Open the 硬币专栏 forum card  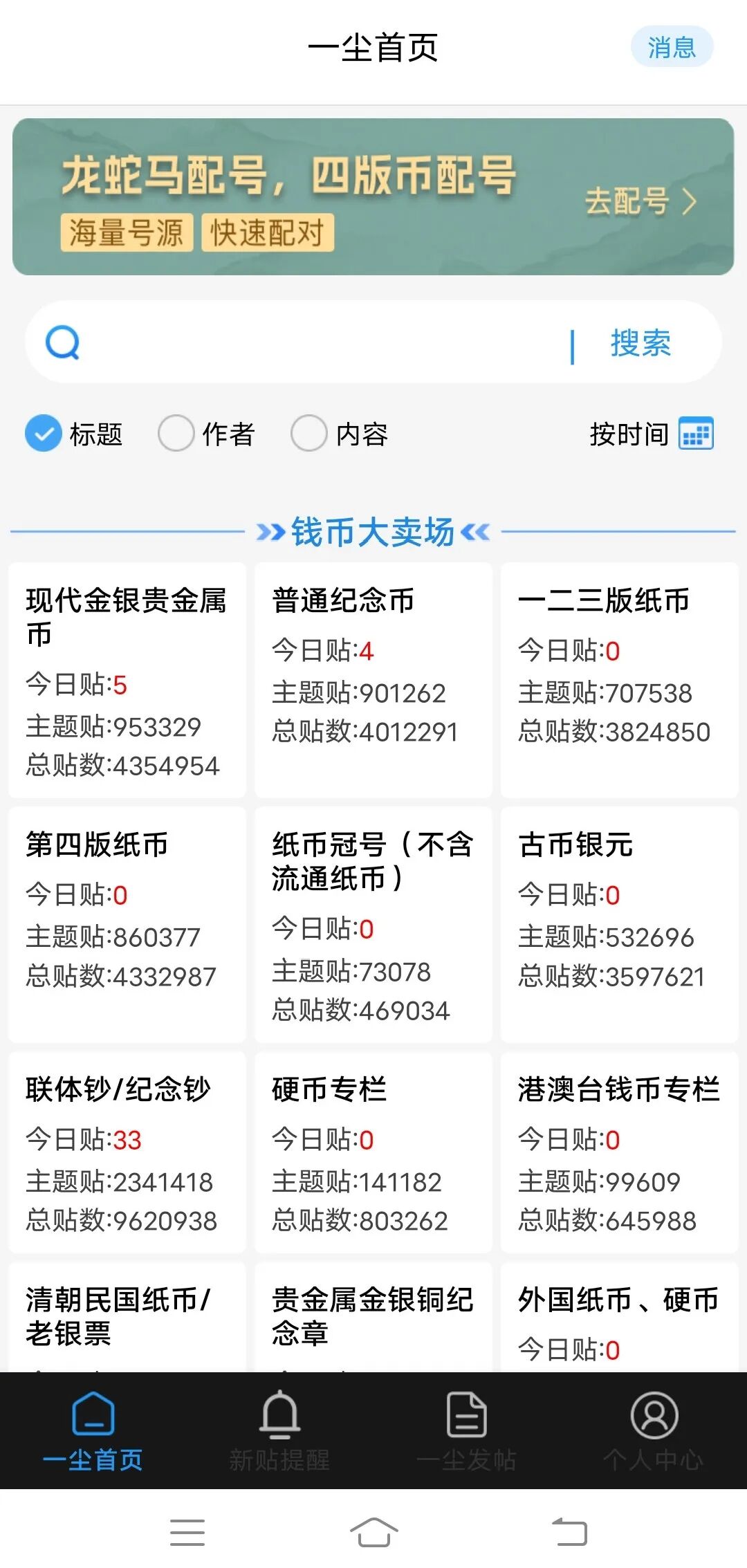pos(373,1152)
